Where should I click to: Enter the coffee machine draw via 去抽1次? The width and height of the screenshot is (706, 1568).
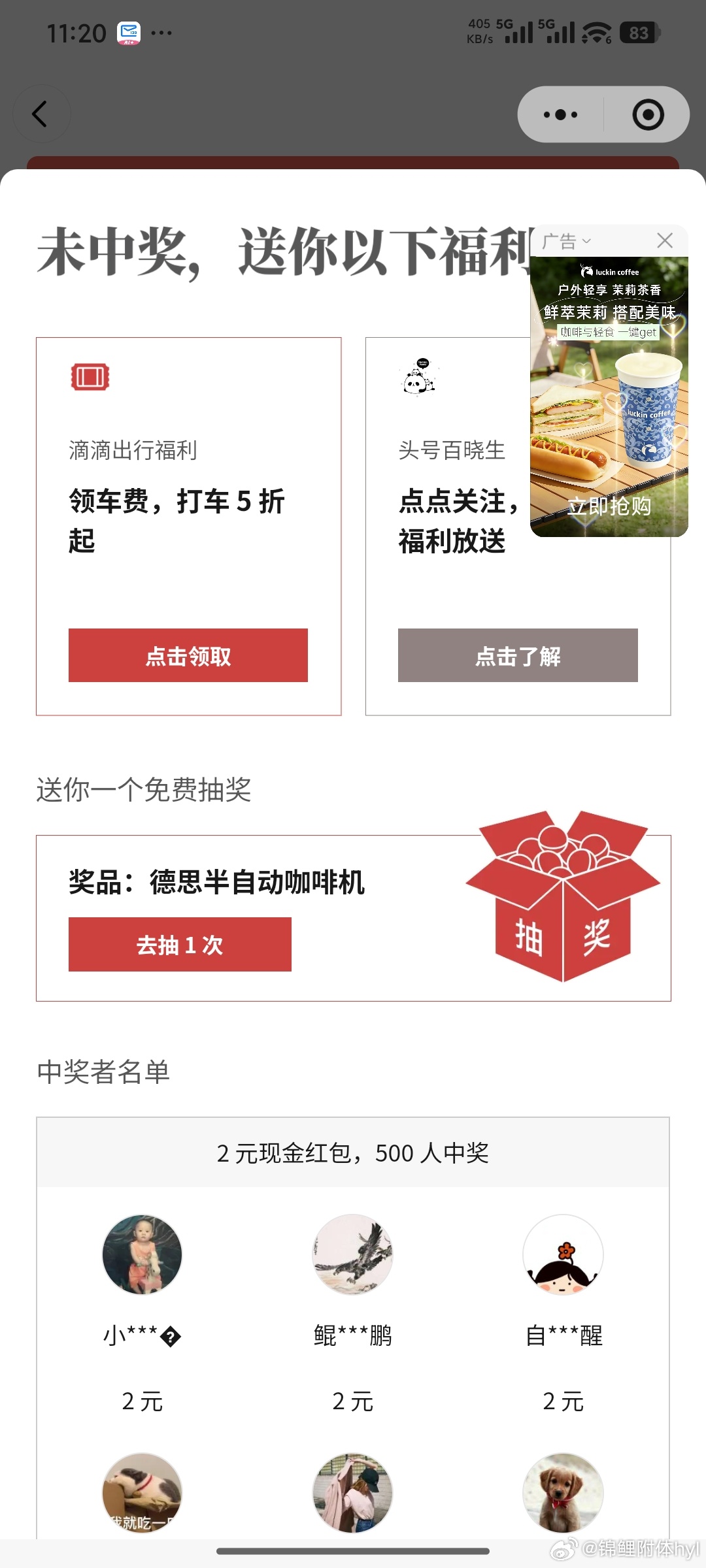pos(180,944)
